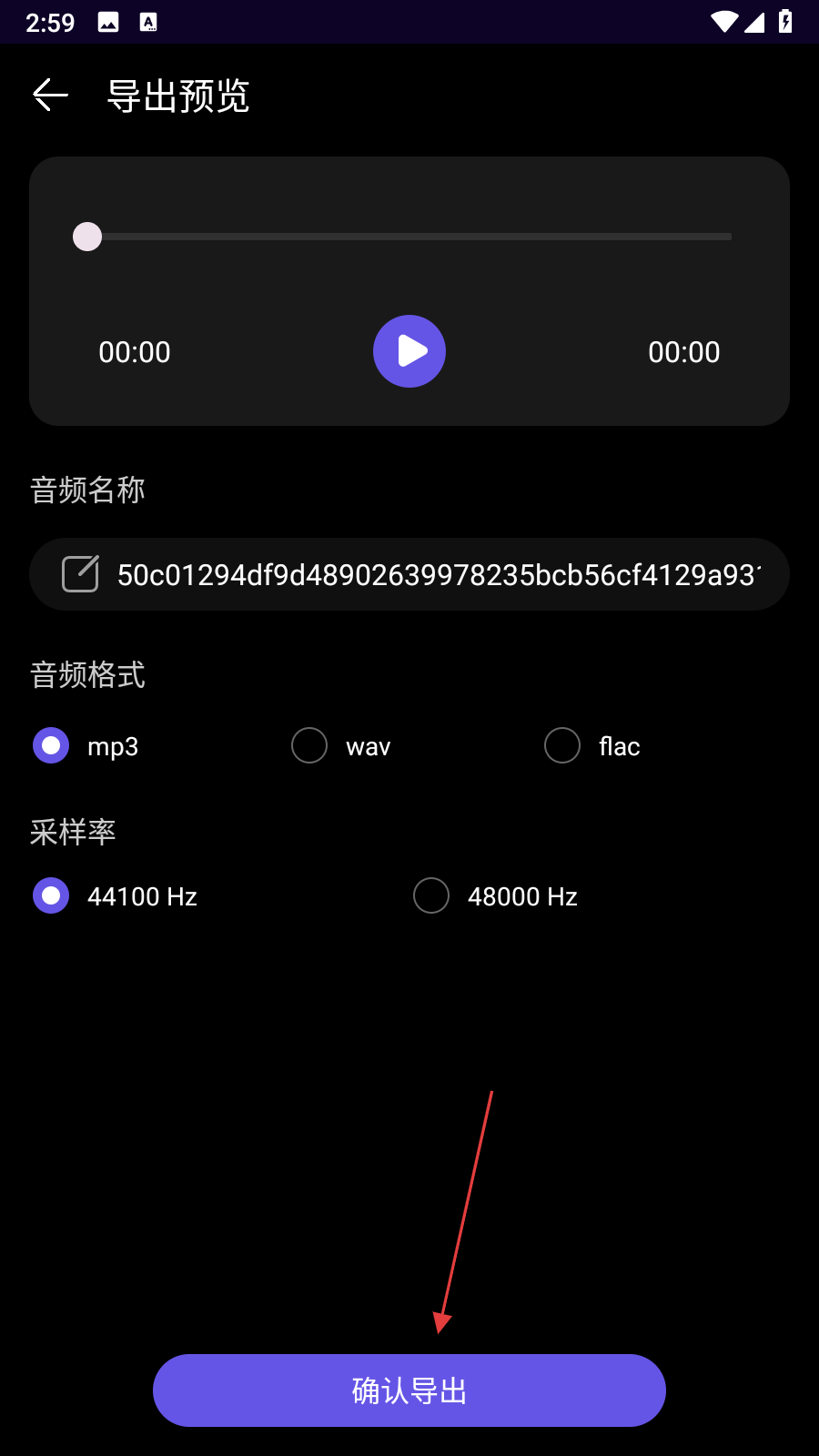
Task: Edit the audio name field
Action: pyautogui.click(x=437, y=575)
